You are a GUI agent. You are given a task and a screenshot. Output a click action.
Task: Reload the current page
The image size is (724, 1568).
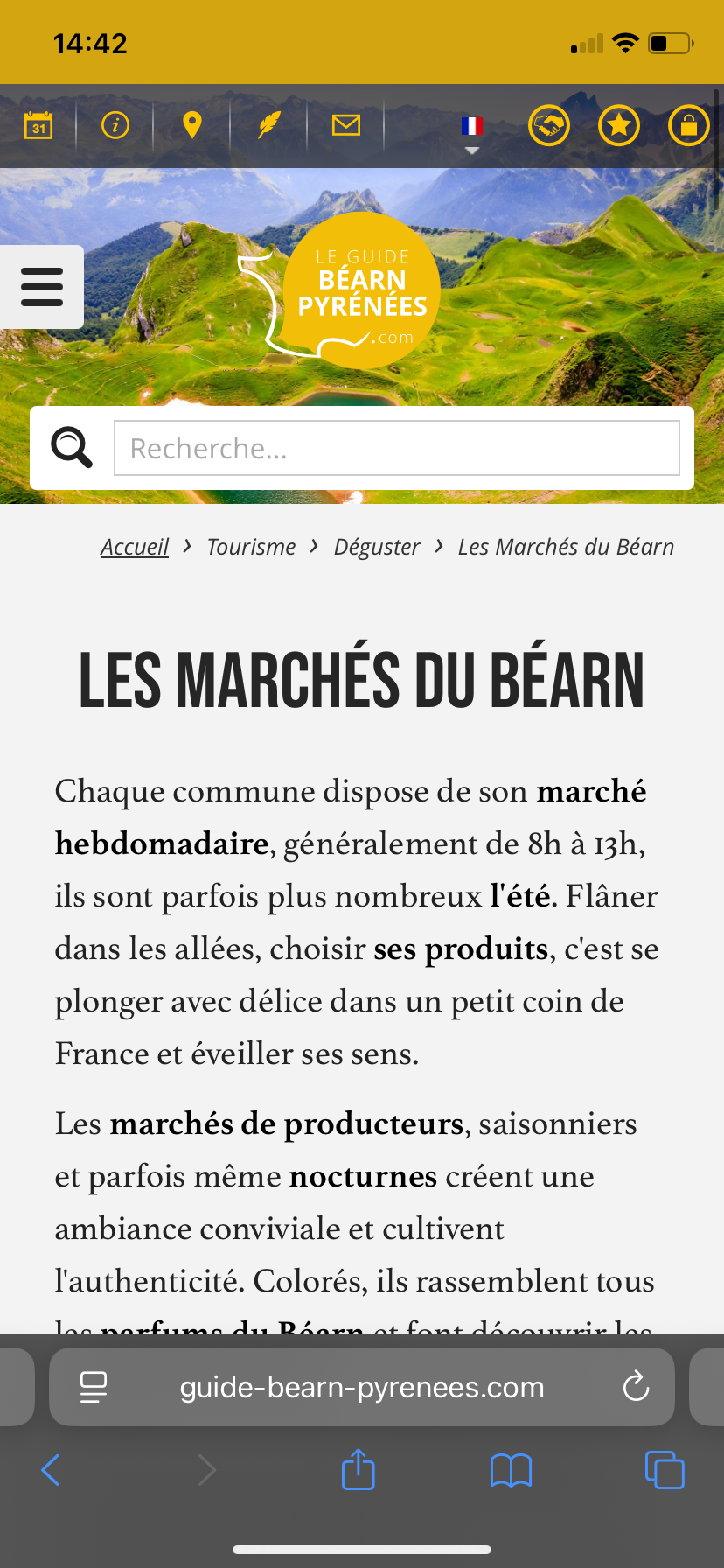636,1387
